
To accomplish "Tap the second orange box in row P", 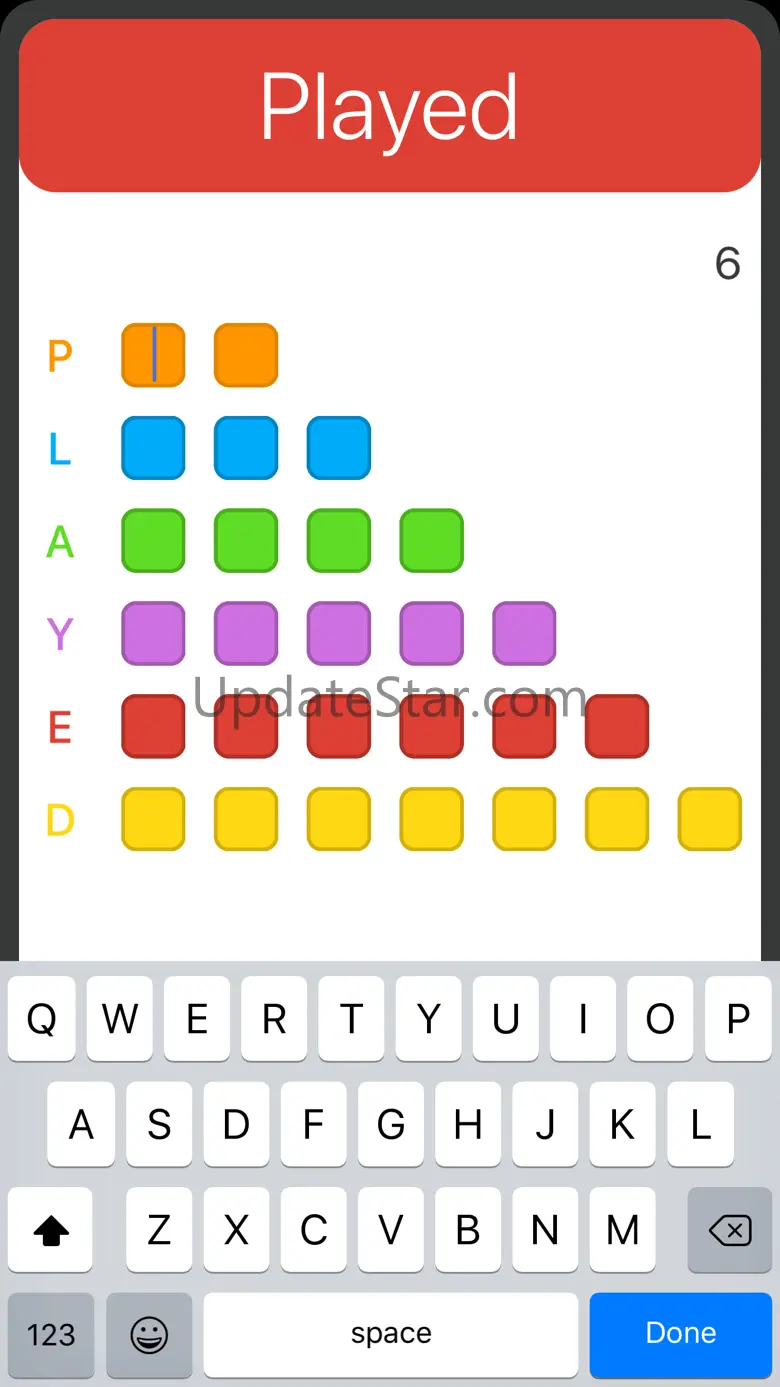I will [x=246, y=355].
